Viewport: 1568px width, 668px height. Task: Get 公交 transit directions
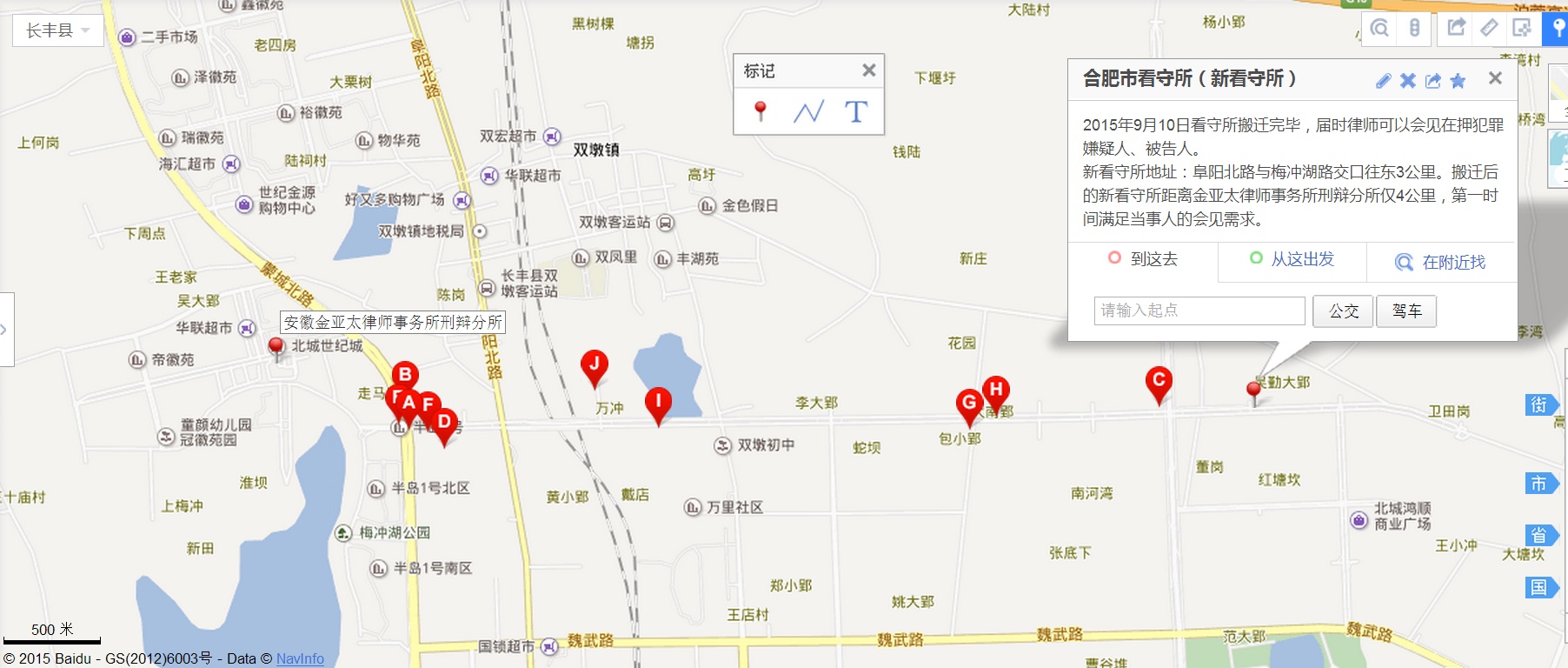click(1343, 311)
